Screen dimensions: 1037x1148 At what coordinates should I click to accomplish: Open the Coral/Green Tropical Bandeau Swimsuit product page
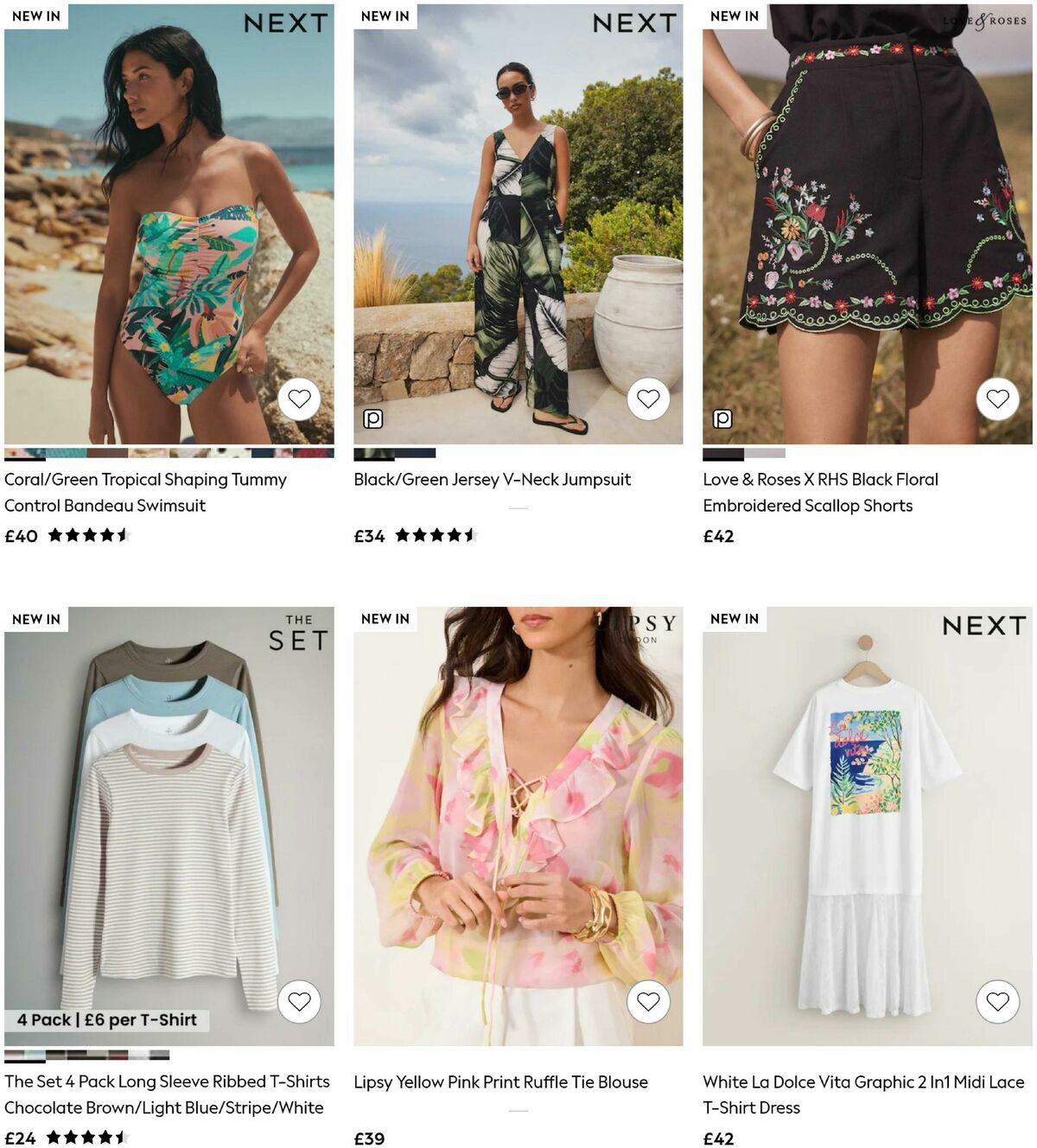[145, 493]
